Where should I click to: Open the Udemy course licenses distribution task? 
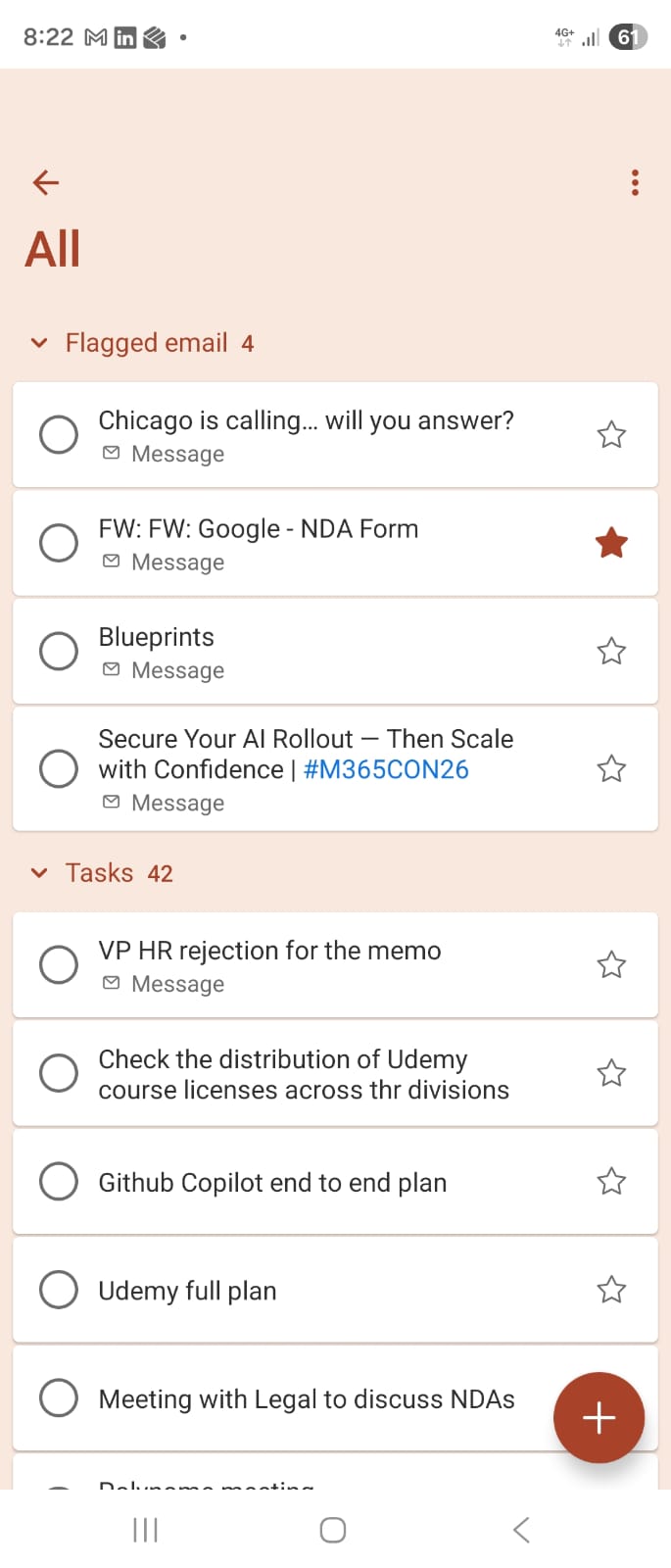[x=304, y=1074]
